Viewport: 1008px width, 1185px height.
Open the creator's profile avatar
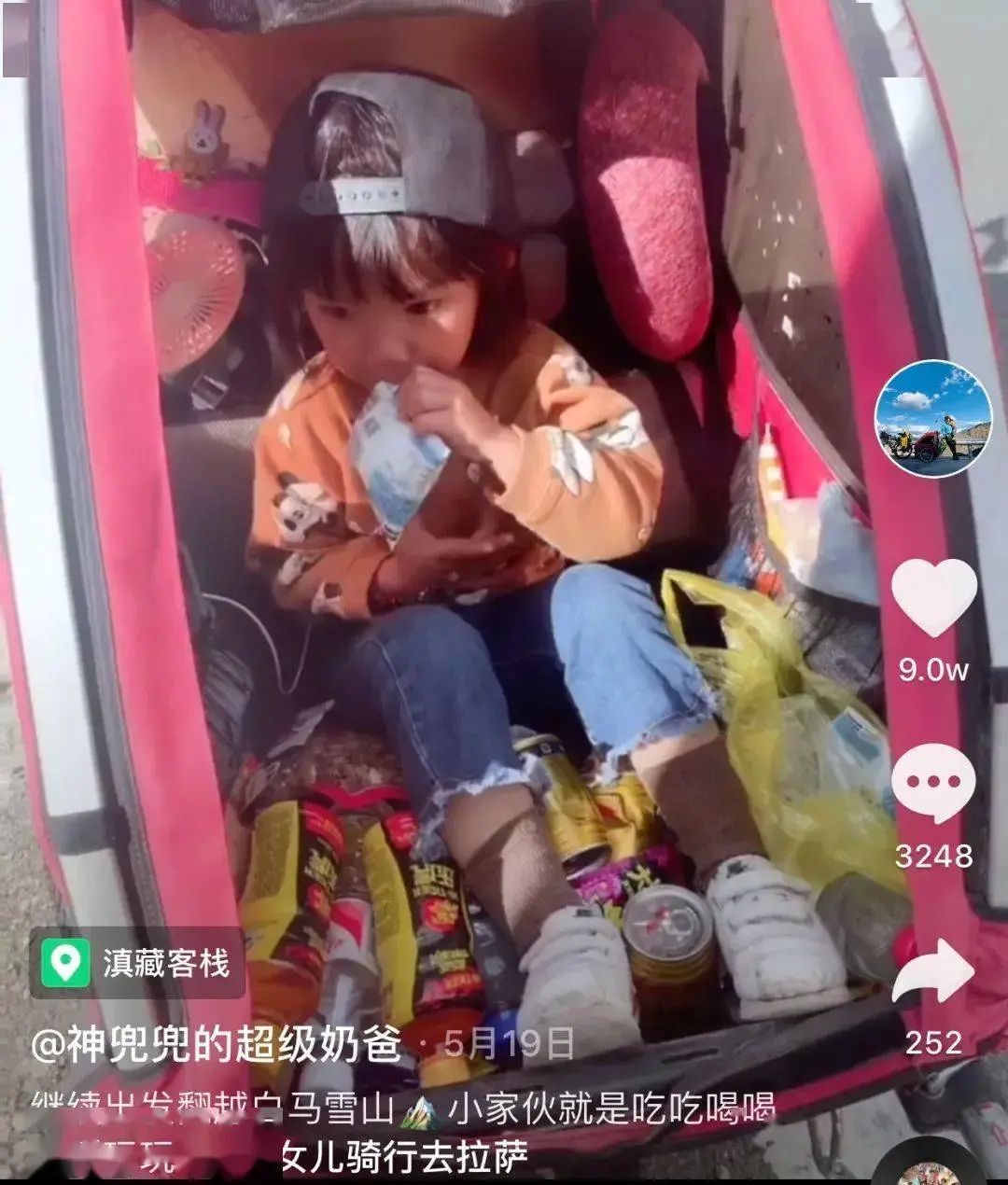[x=932, y=418]
